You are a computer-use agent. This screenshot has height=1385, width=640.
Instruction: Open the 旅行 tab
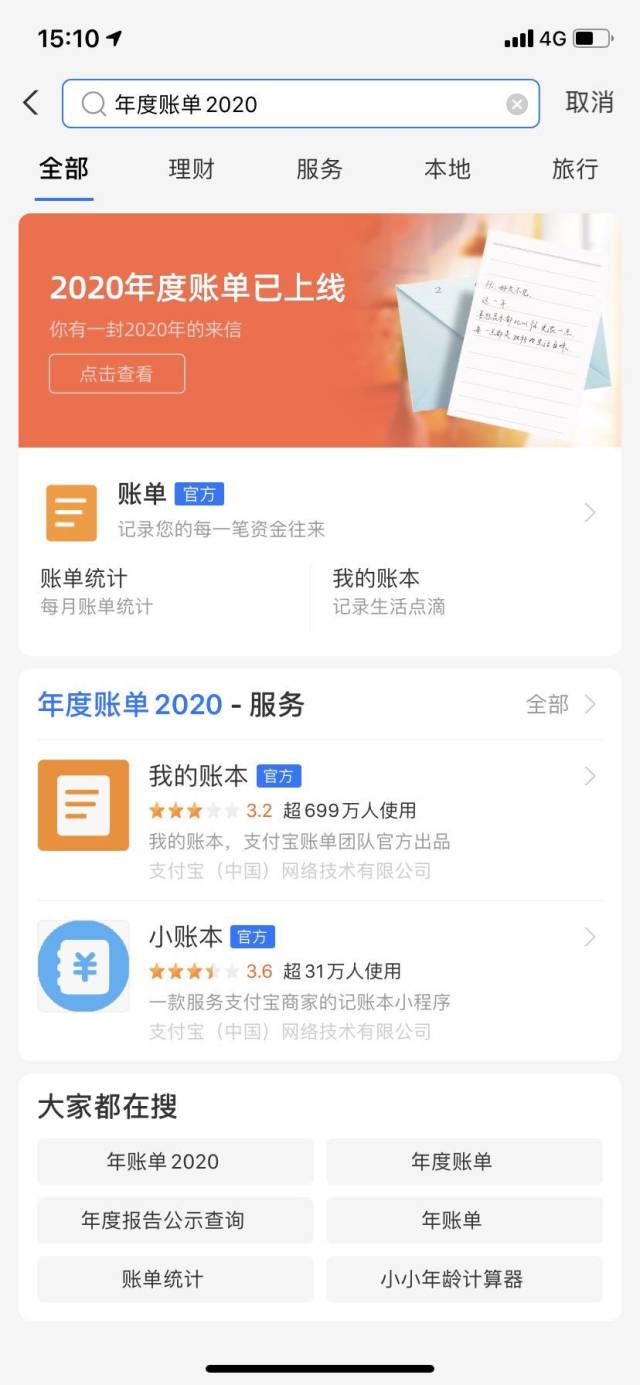pos(575,169)
